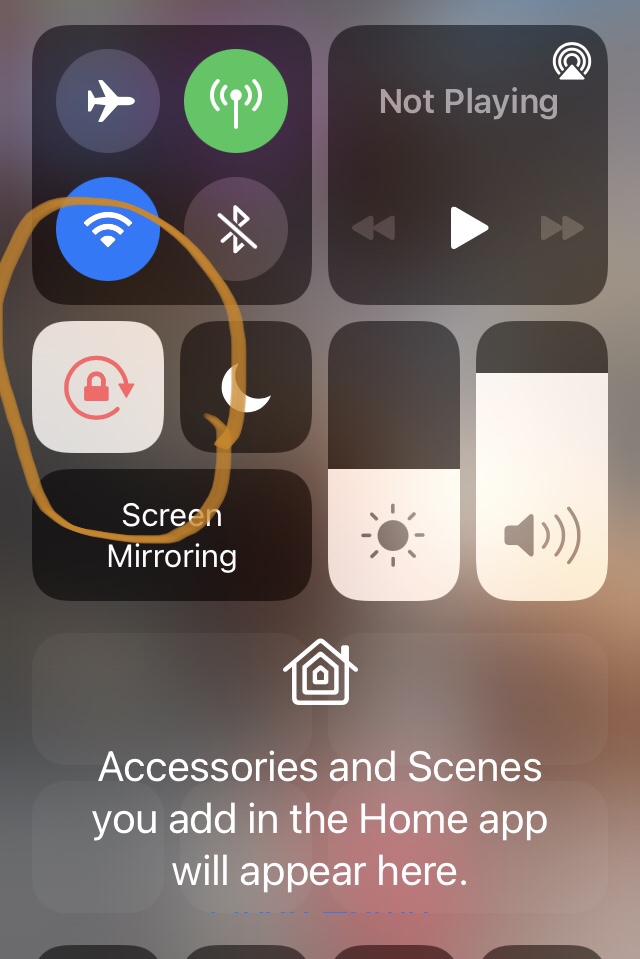Image resolution: width=640 pixels, height=959 pixels.
Task: Tap the volume slider
Action: pyautogui.click(x=541, y=460)
